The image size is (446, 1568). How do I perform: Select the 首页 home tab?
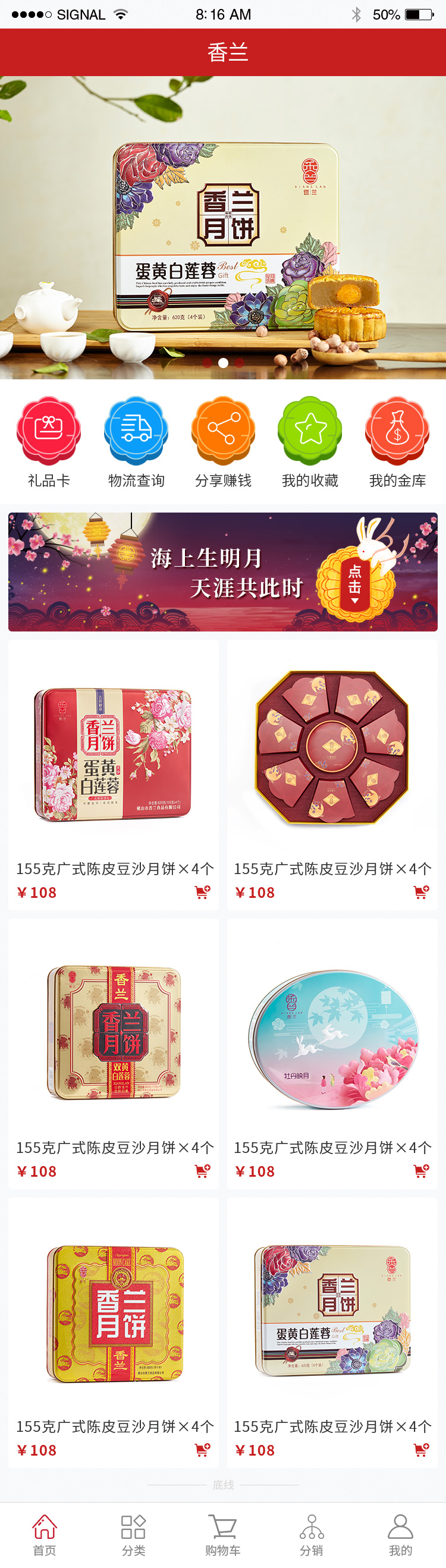[45, 1535]
